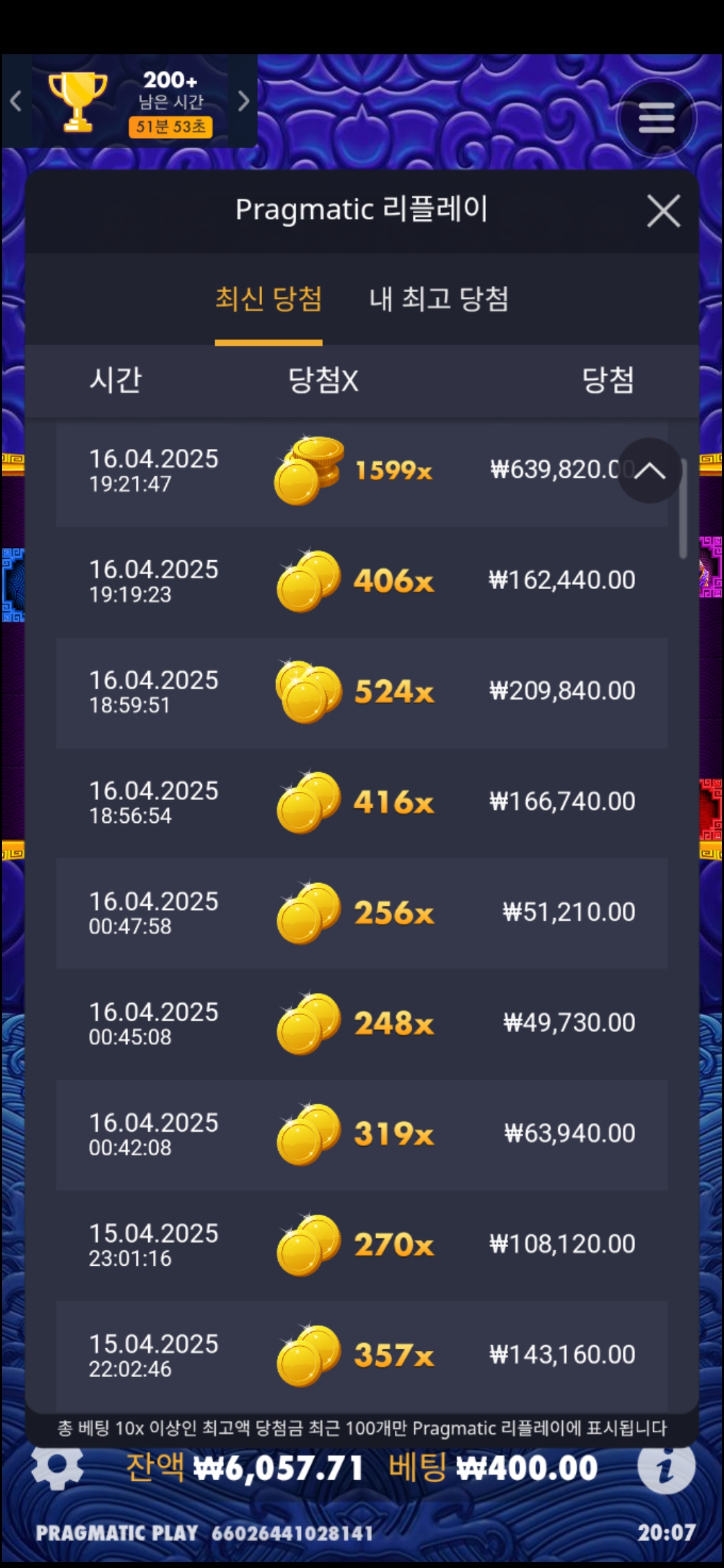Open the hamburger menu
The image size is (724, 1568).
point(656,119)
